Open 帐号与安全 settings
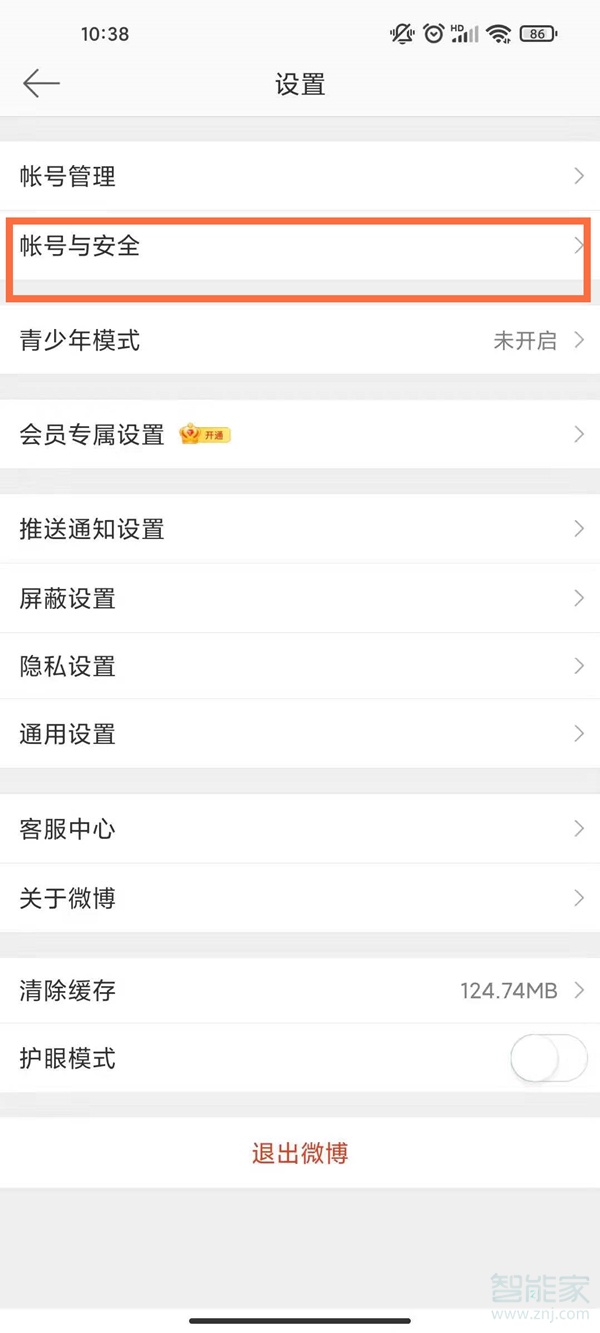 [300, 246]
